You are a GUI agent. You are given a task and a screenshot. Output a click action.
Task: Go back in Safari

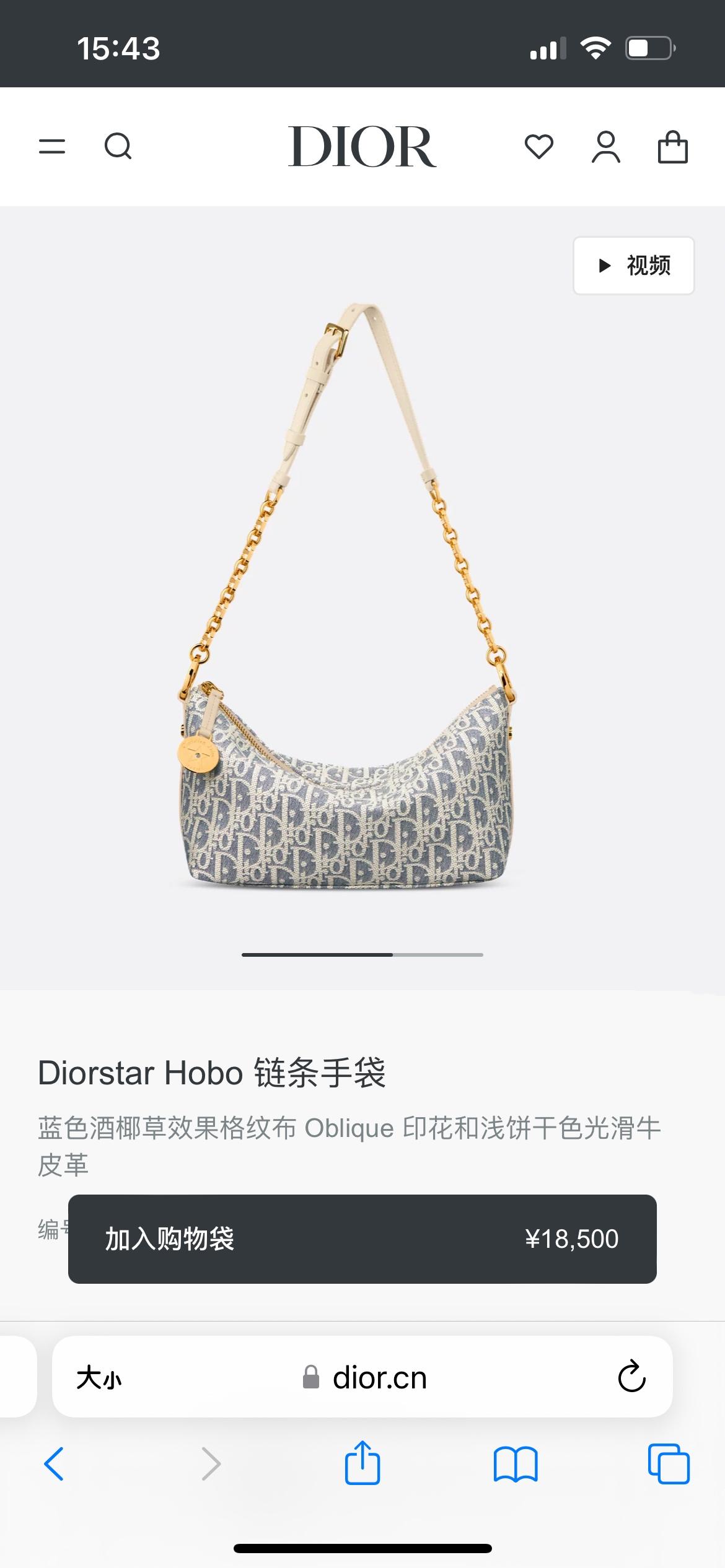pos(55,1464)
